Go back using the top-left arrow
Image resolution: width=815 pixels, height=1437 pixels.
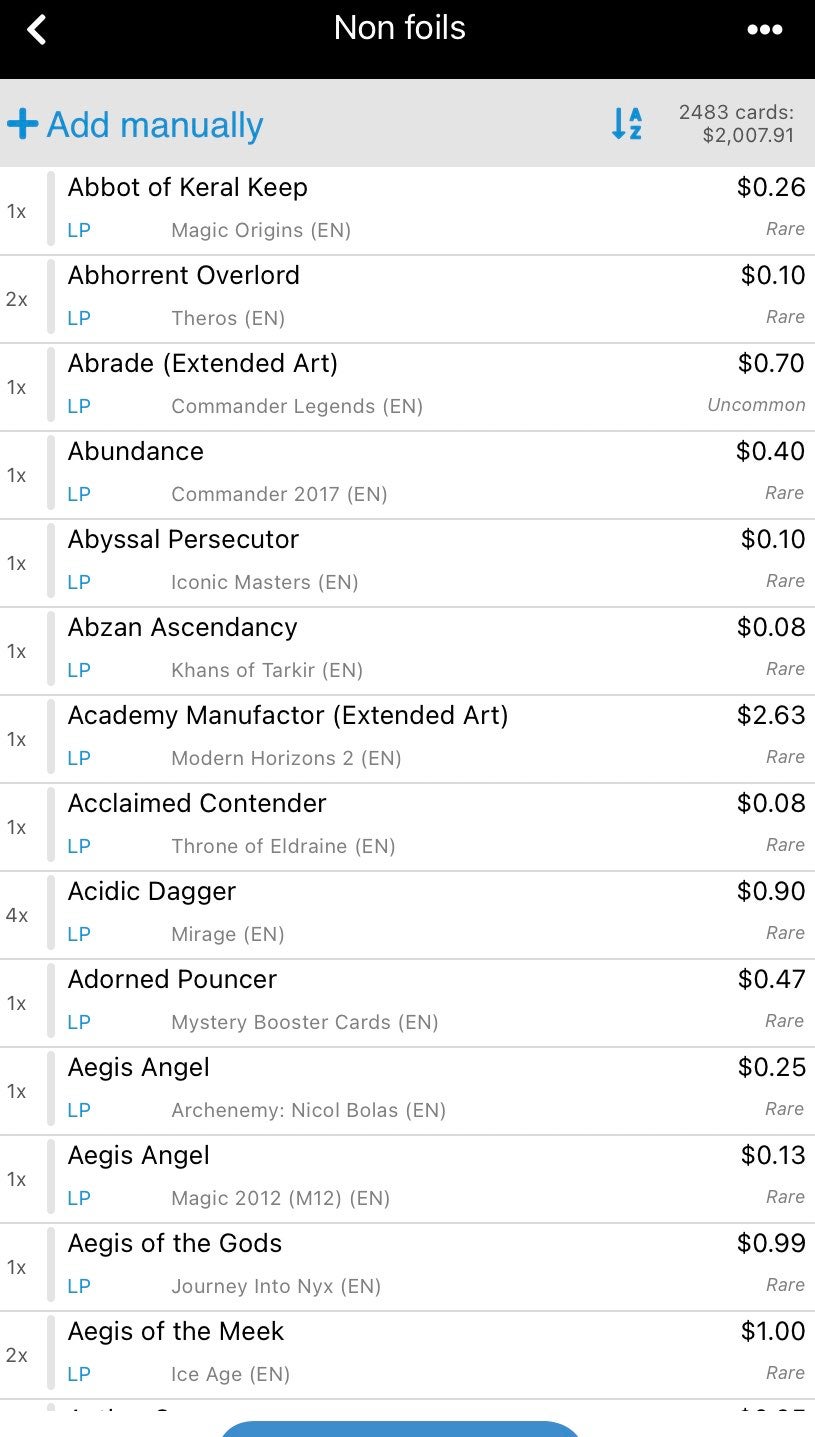click(x=37, y=29)
